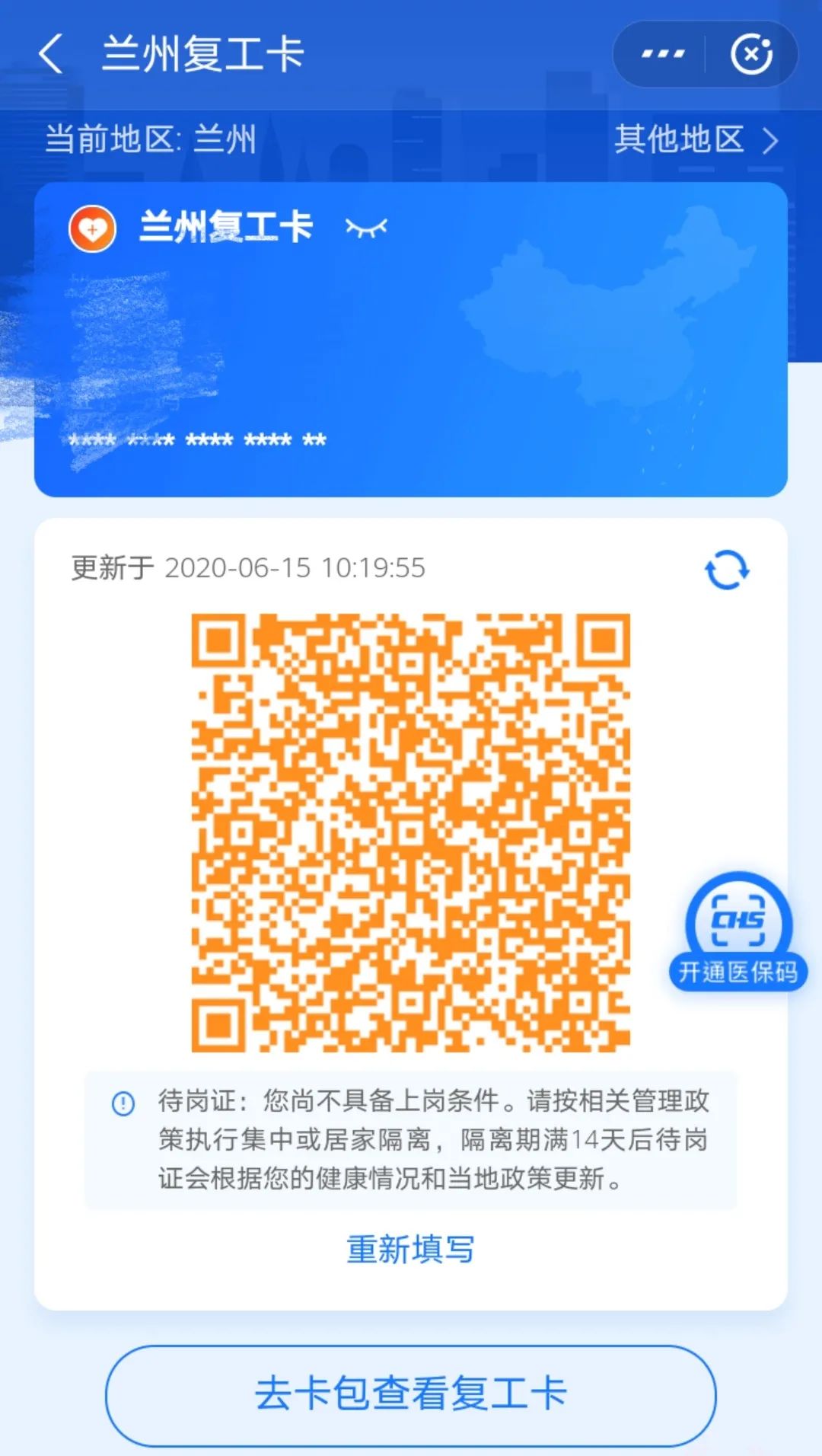Toggle card info visibility eye icon
The height and width of the screenshot is (1456, 822).
tap(366, 227)
